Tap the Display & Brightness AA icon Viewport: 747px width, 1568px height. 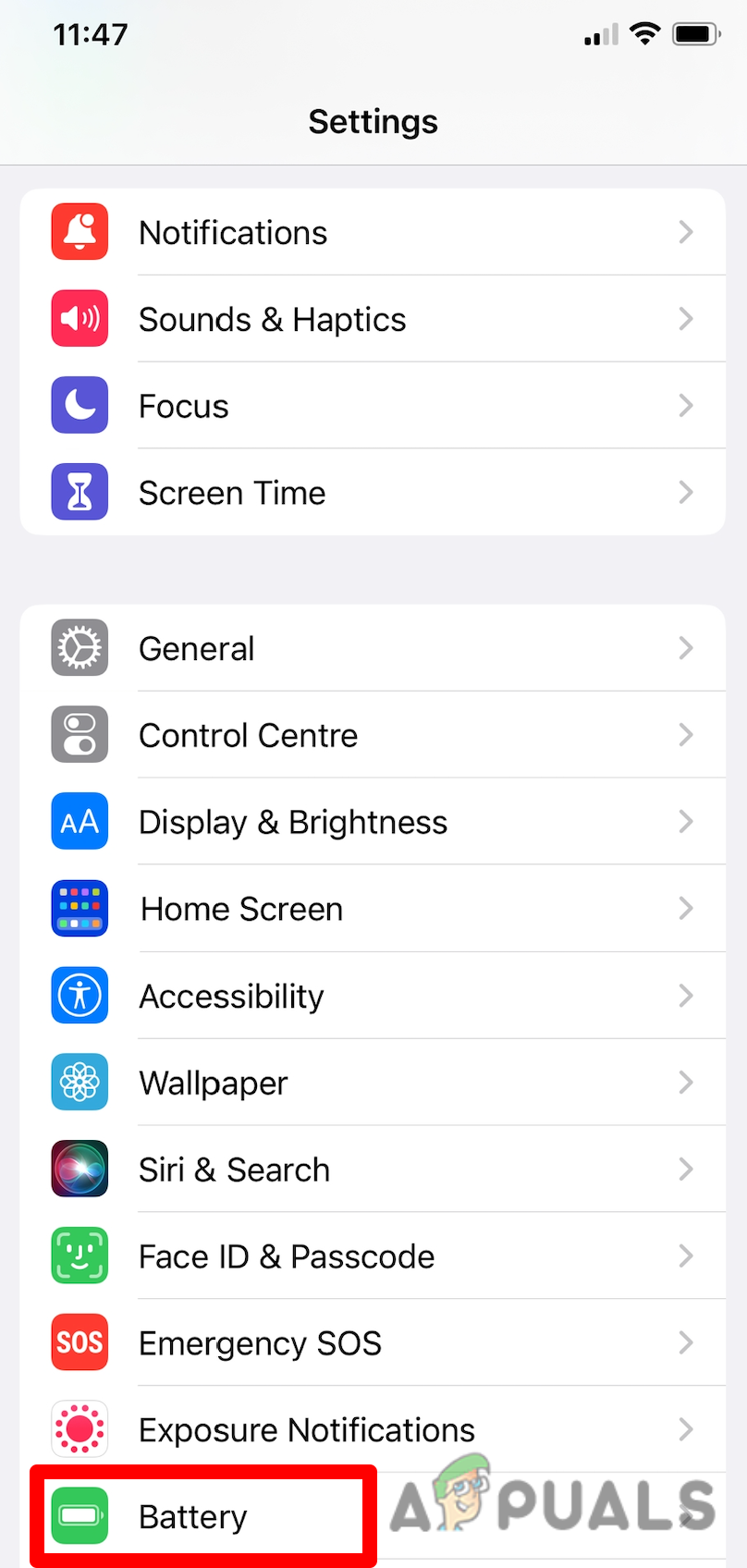click(80, 821)
